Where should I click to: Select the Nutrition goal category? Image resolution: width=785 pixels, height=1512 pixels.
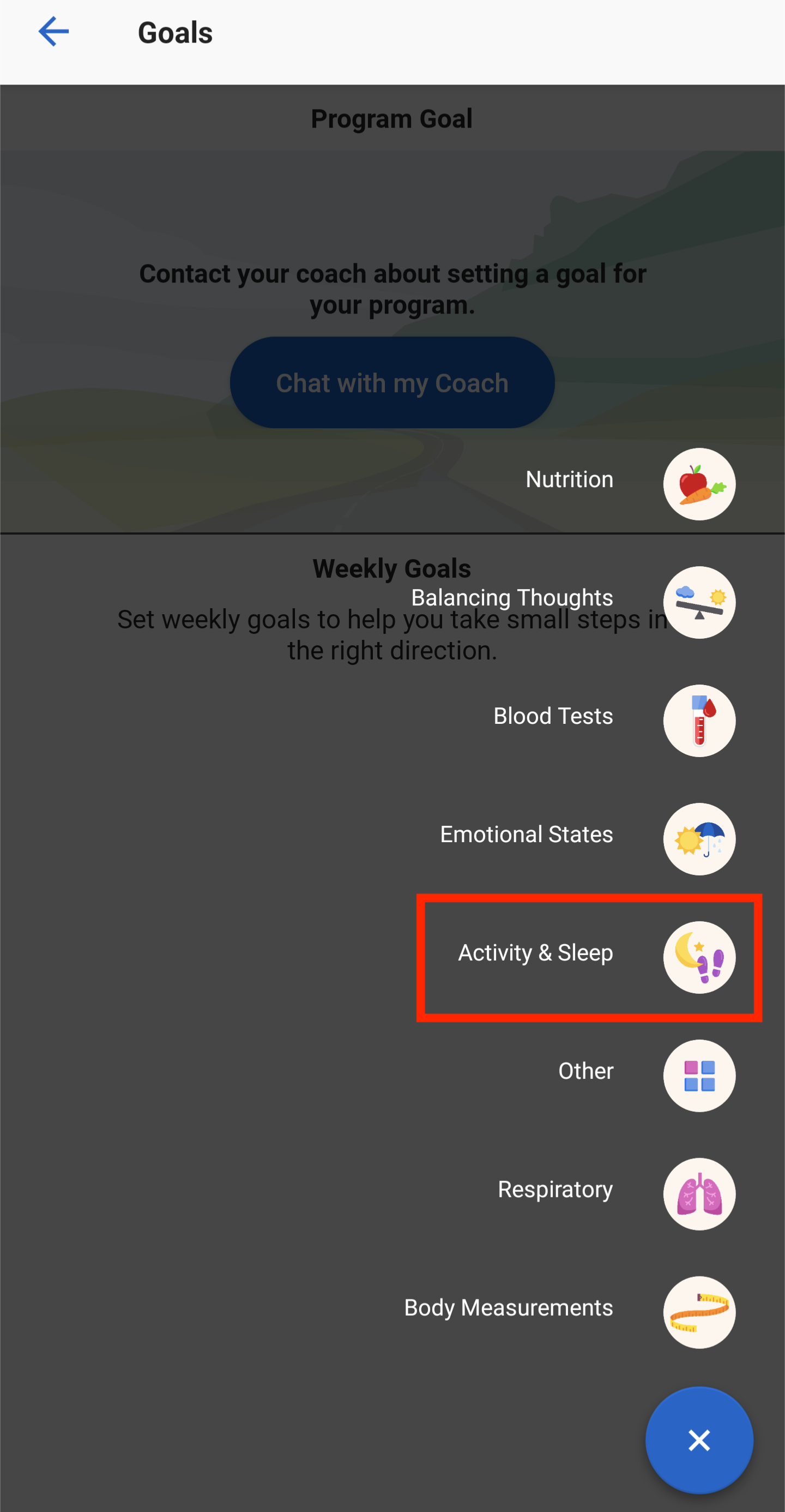698,484
